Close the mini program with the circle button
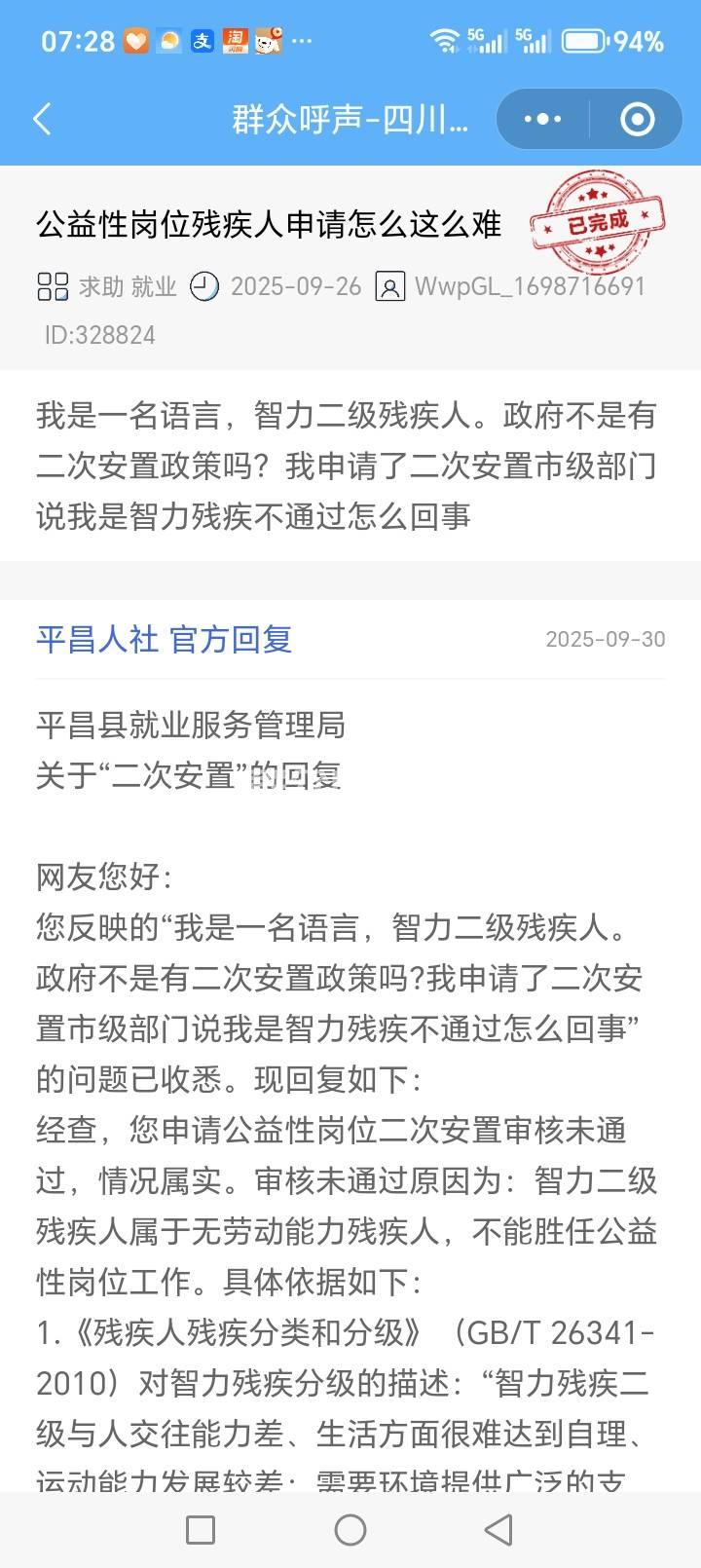The width and height of the screenshot is (701, 1568). tap(638, 120)
